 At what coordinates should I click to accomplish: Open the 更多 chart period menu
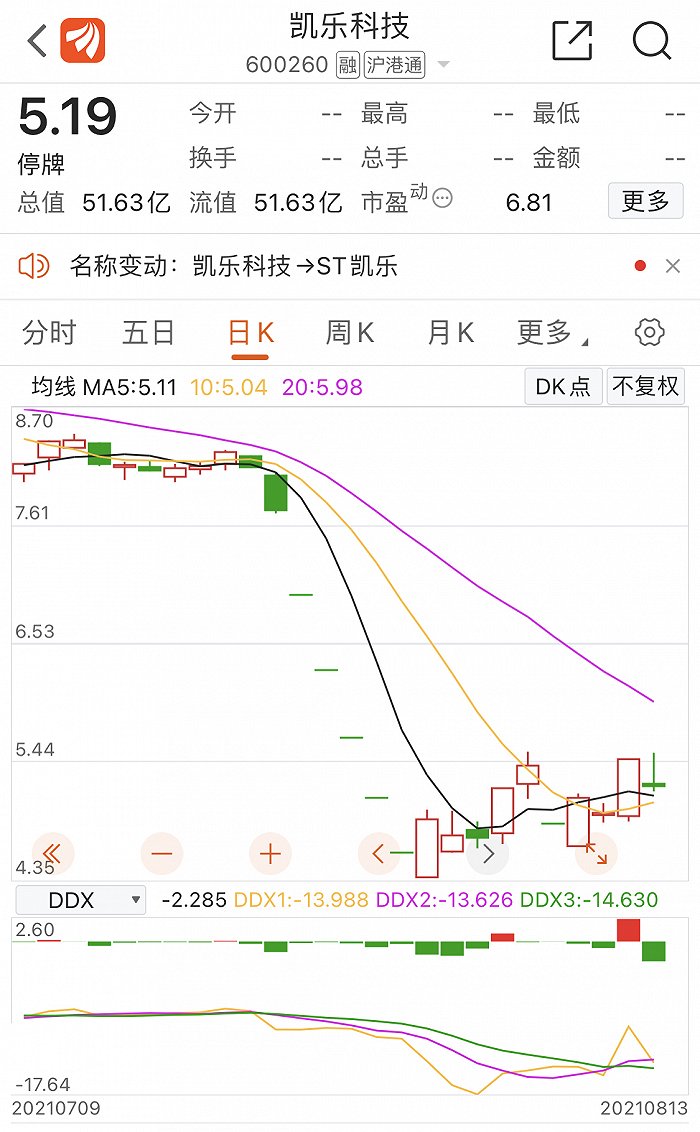[x=552, y=333]
